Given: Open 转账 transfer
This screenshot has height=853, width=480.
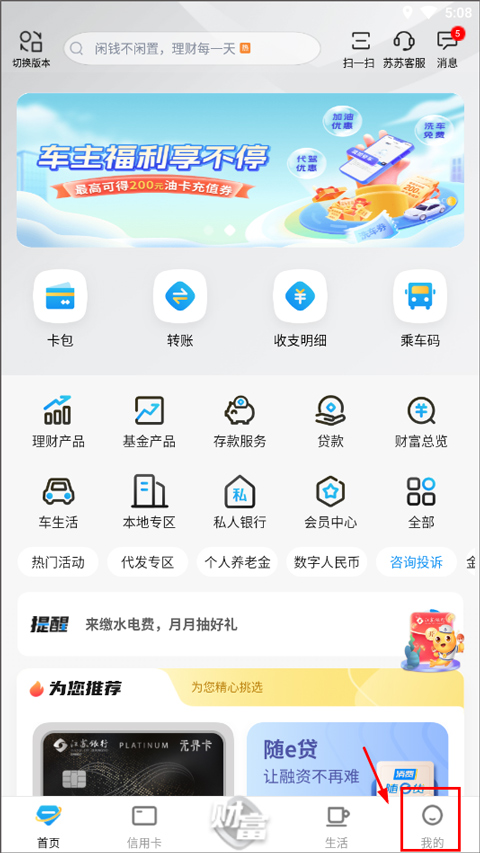Looking at the screenshot, I should tap(180, 309).
